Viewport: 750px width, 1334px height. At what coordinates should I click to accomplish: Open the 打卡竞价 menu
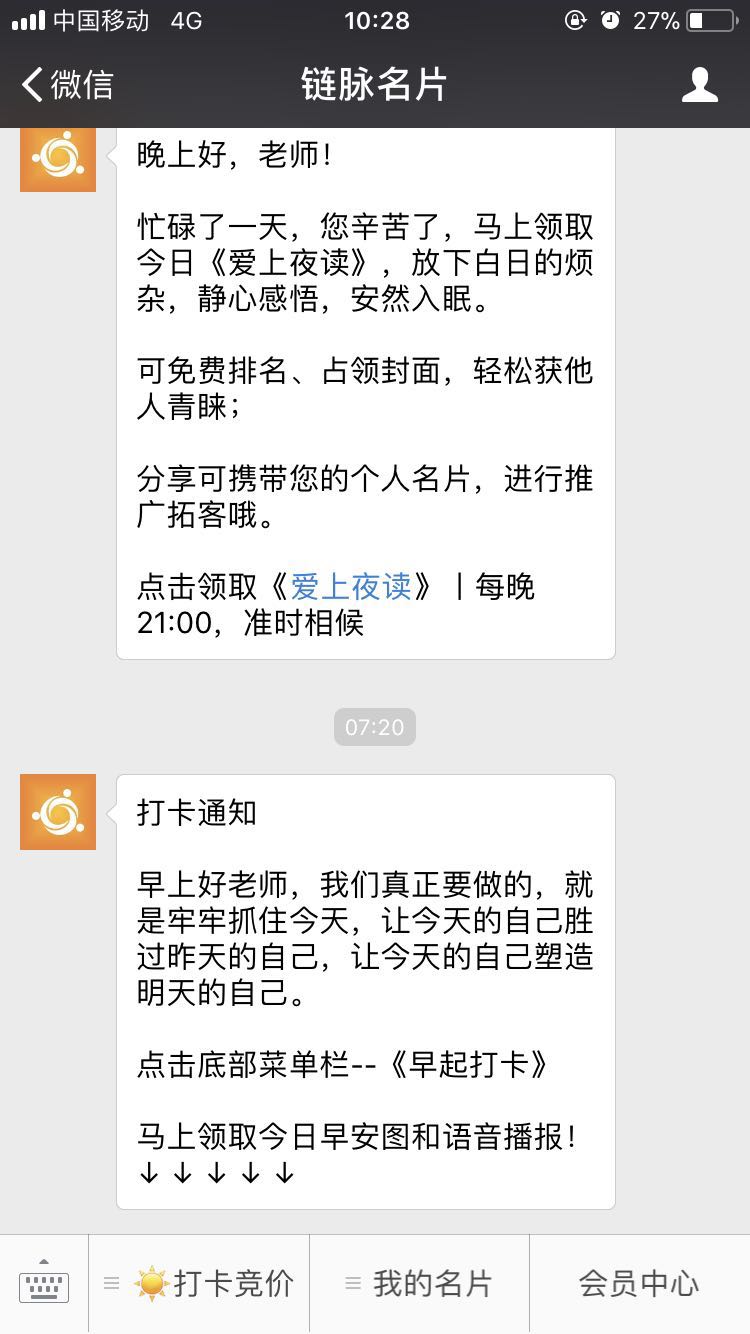[x=199, y=1283]
